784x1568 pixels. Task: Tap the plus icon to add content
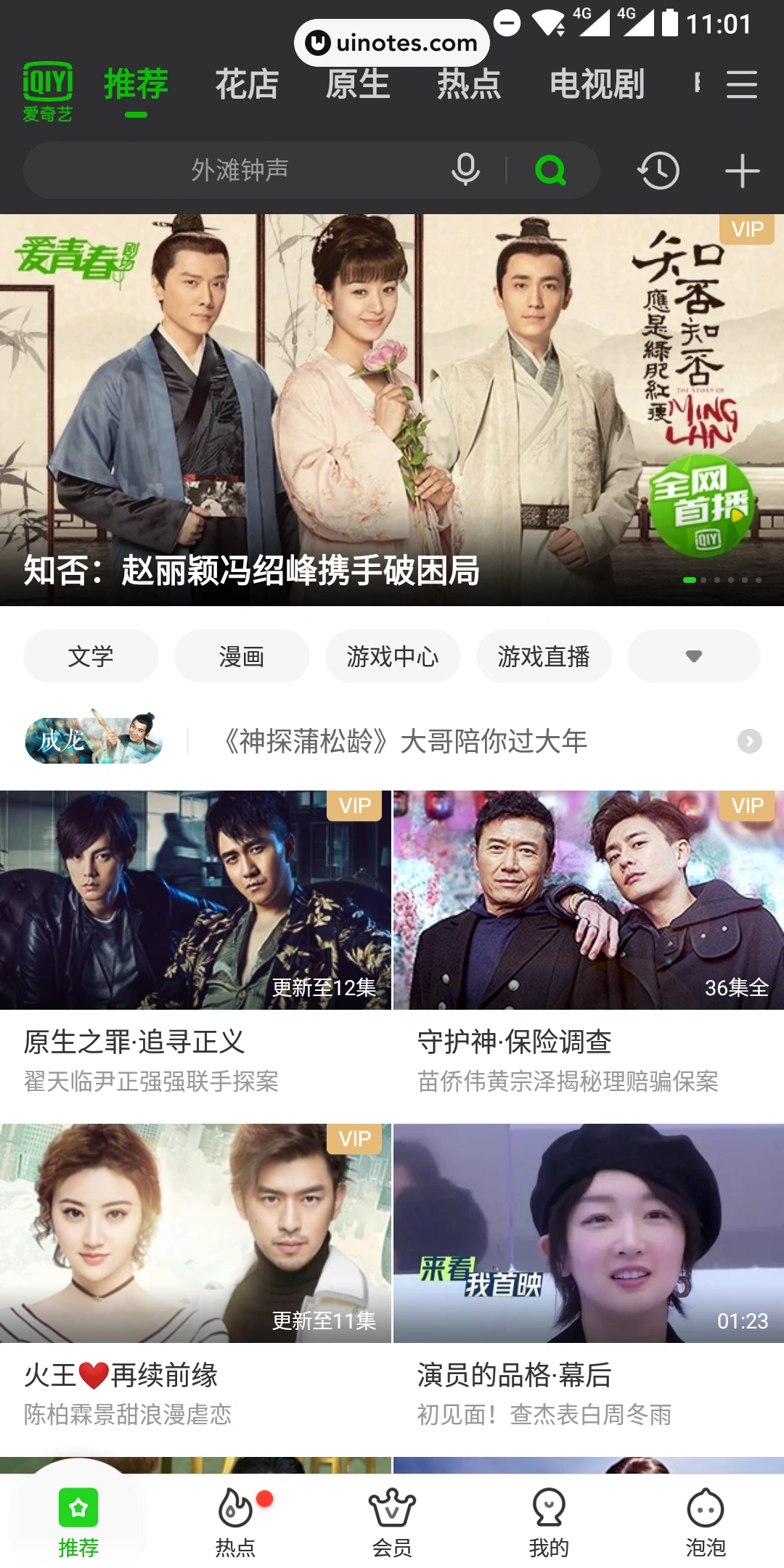[743, 170]
